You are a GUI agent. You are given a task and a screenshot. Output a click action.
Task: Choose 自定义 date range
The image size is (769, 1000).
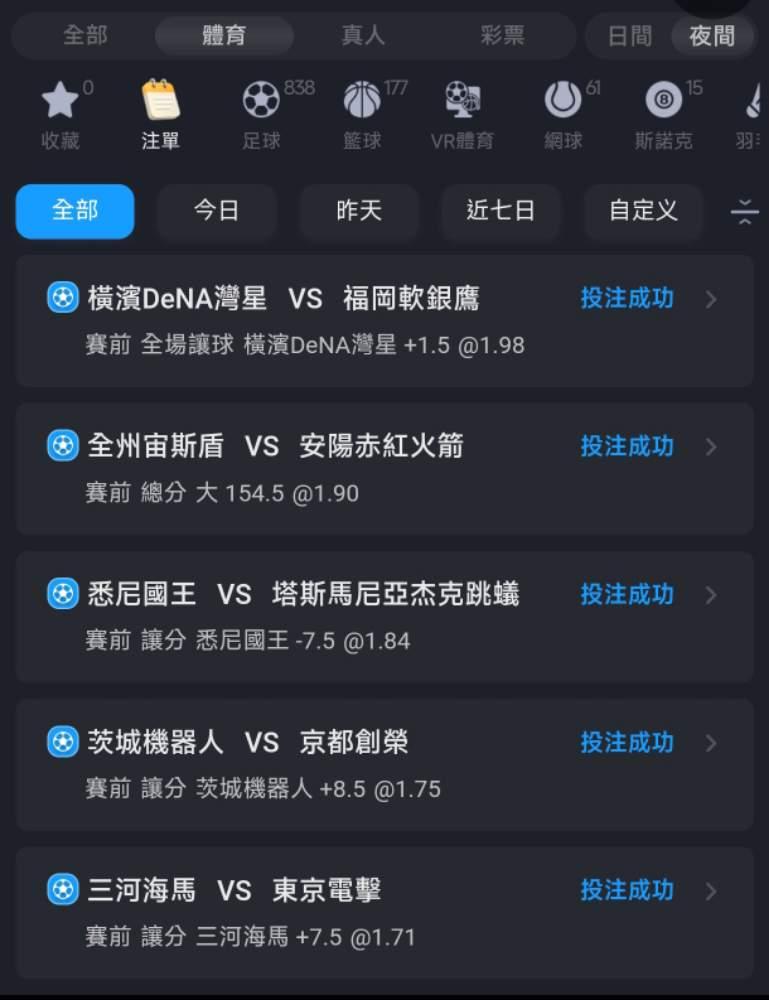643,211
